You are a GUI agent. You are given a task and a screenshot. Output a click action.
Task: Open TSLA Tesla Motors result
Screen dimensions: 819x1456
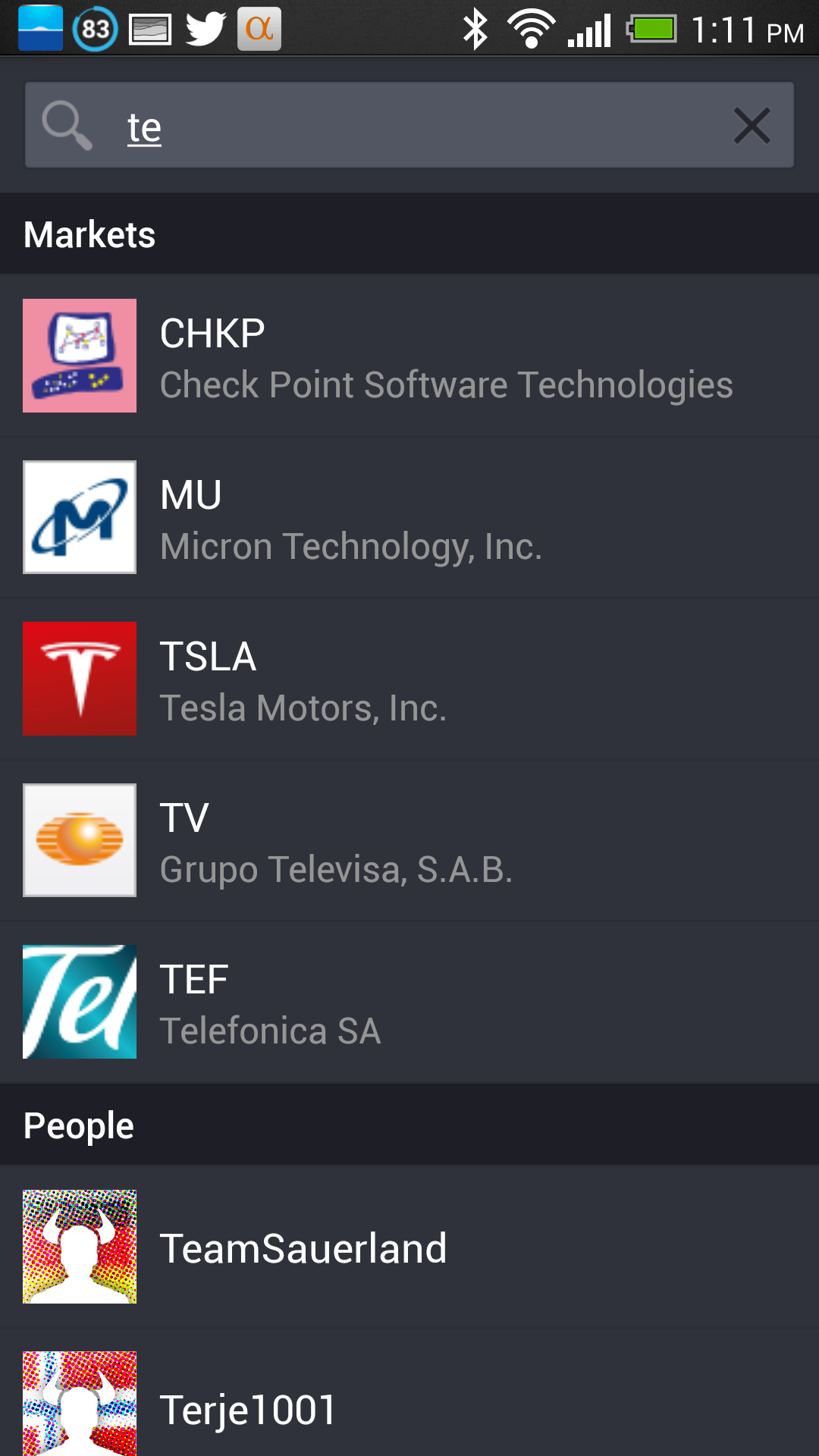[409, 679]
